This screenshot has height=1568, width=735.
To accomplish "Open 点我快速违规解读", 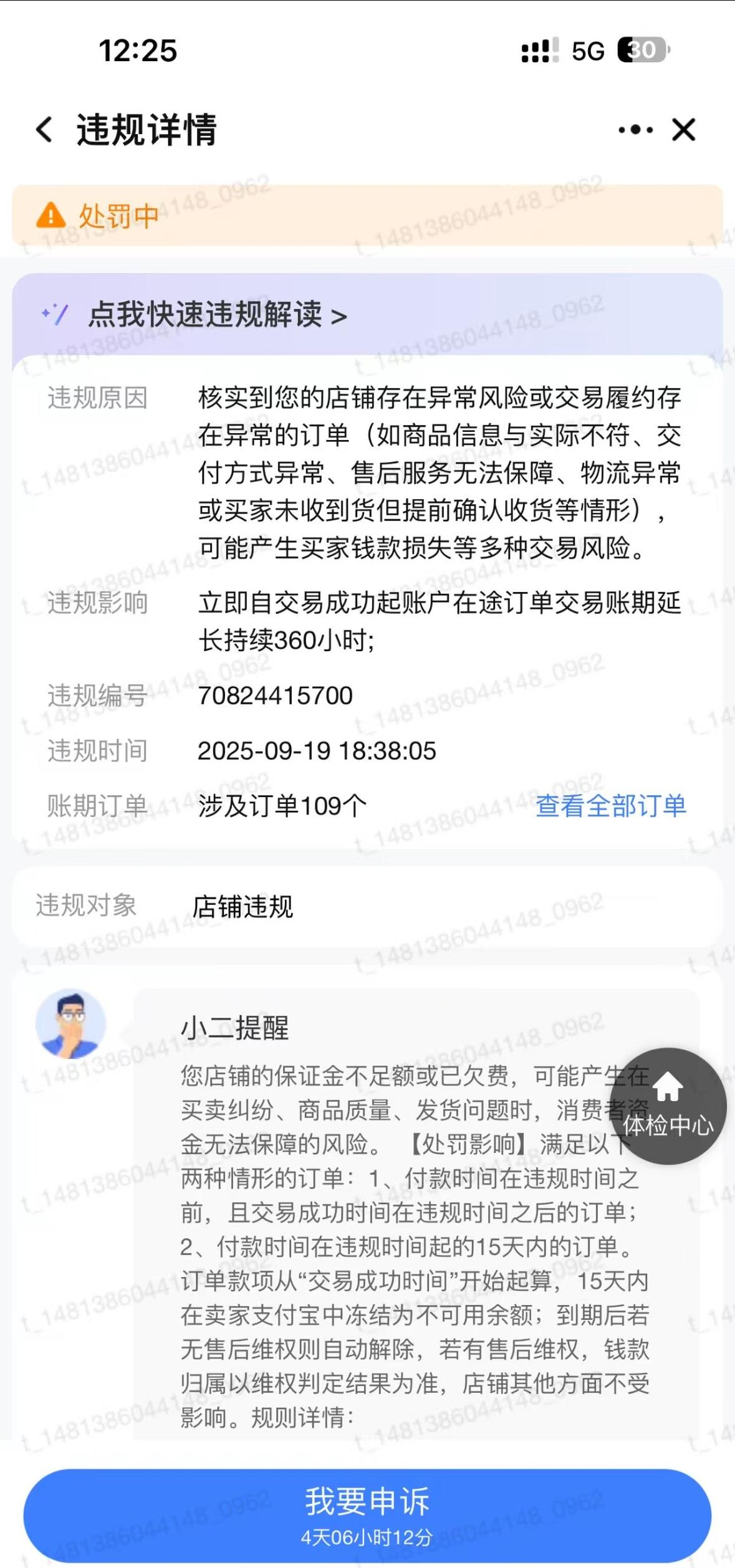I will click(x=218, y=315).
